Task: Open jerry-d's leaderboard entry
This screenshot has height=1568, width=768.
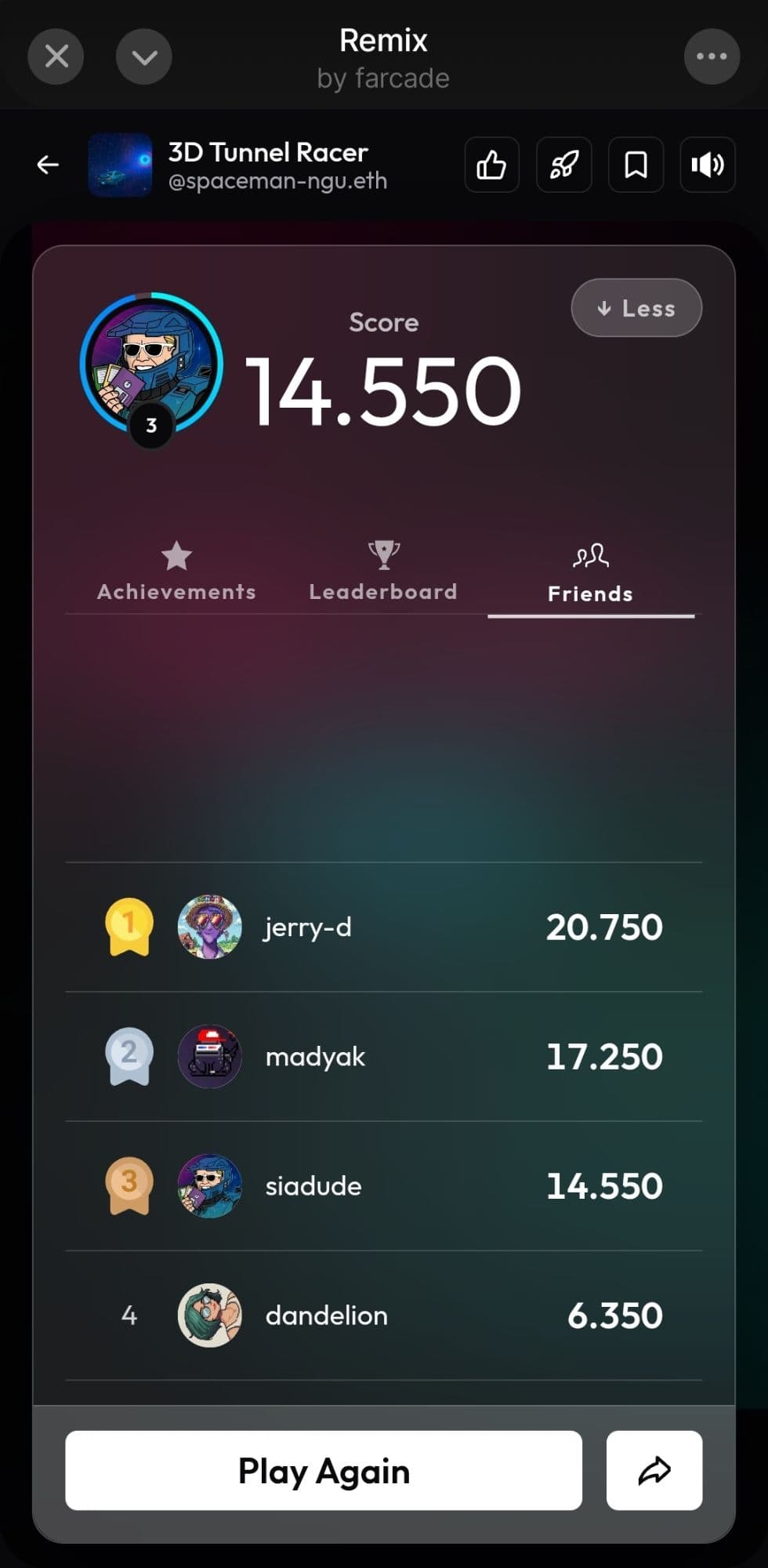Action: (384, 927)
